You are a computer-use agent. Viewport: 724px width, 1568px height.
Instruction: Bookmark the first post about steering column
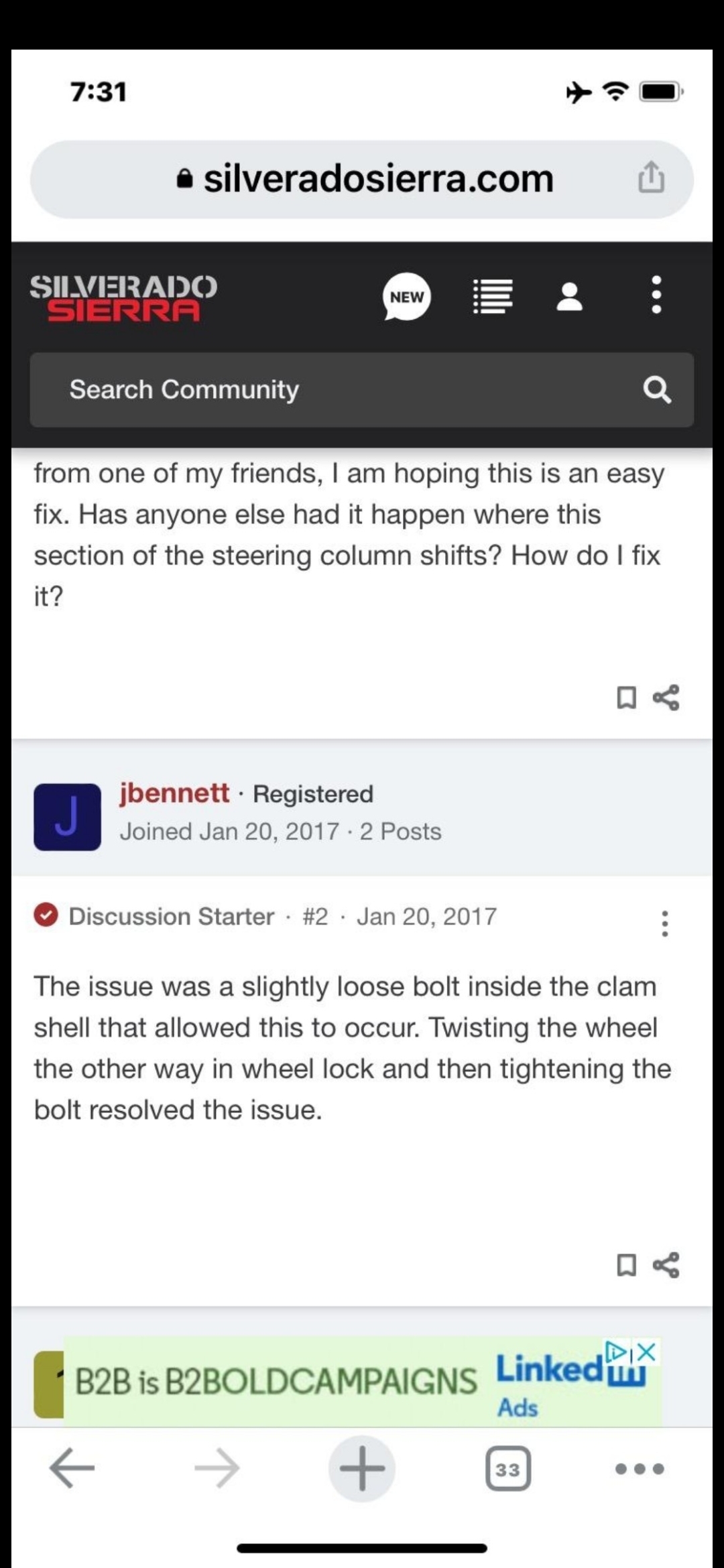(626, 698)
